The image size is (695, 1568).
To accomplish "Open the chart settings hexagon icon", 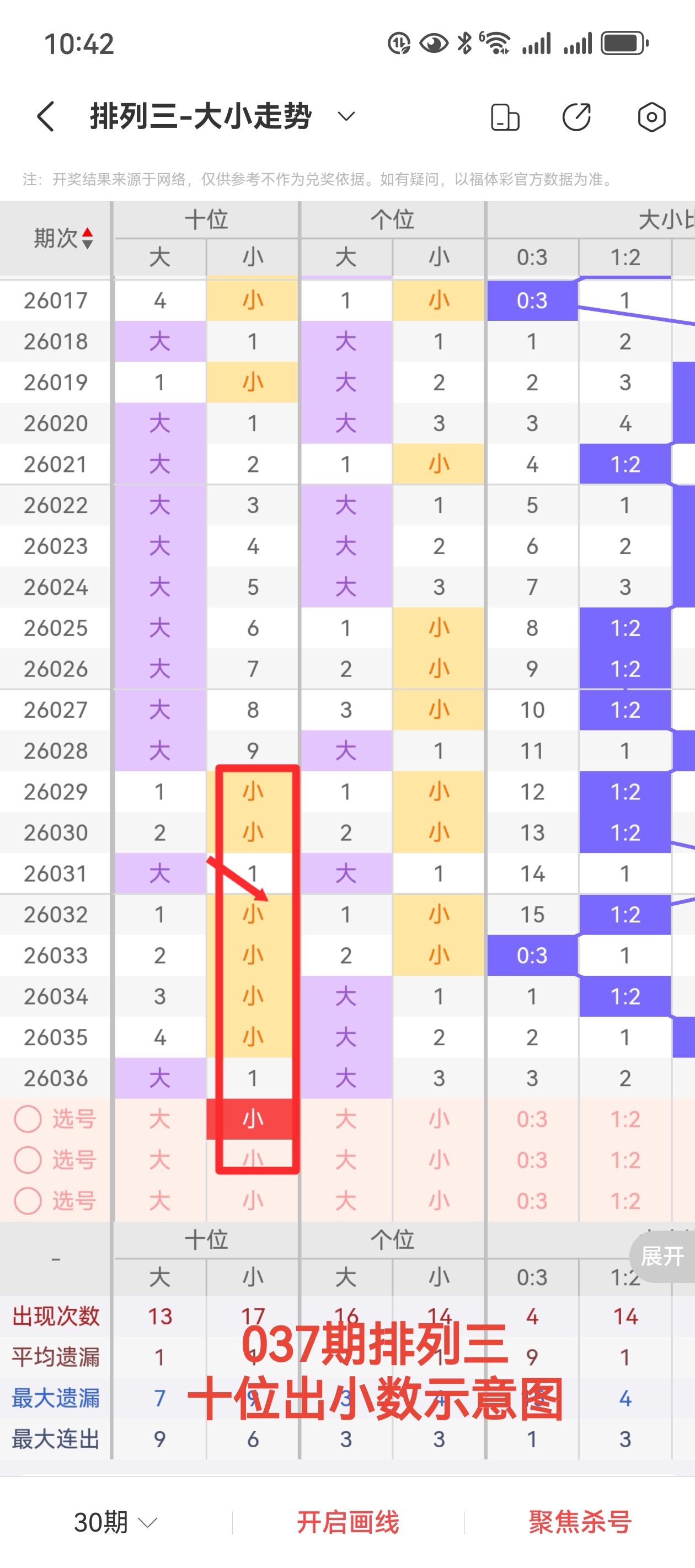I will point(651,117).
